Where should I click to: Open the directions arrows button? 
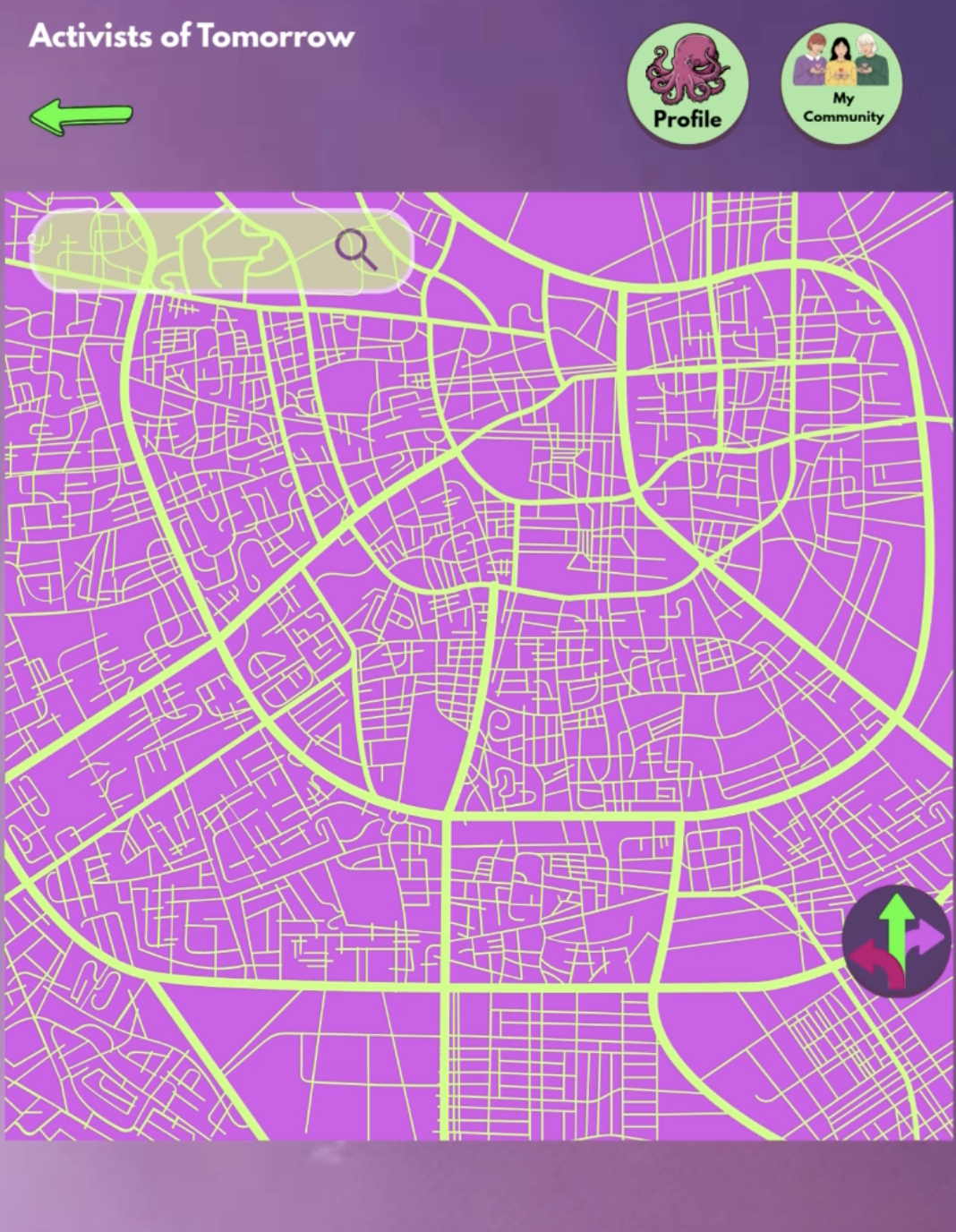click(x=895, y=942)
